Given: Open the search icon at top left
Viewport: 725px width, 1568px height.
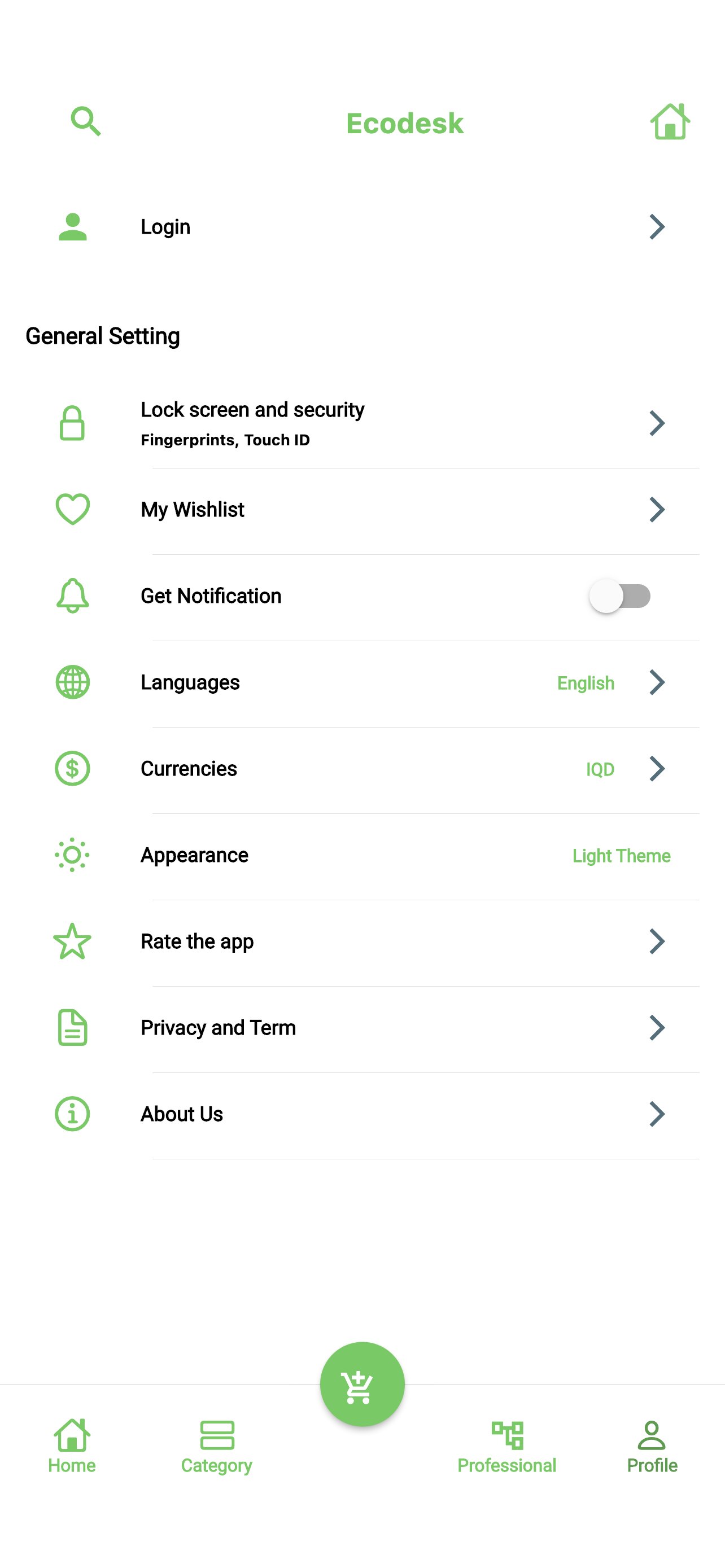Looking at the screenshot, I should (85, 121).
